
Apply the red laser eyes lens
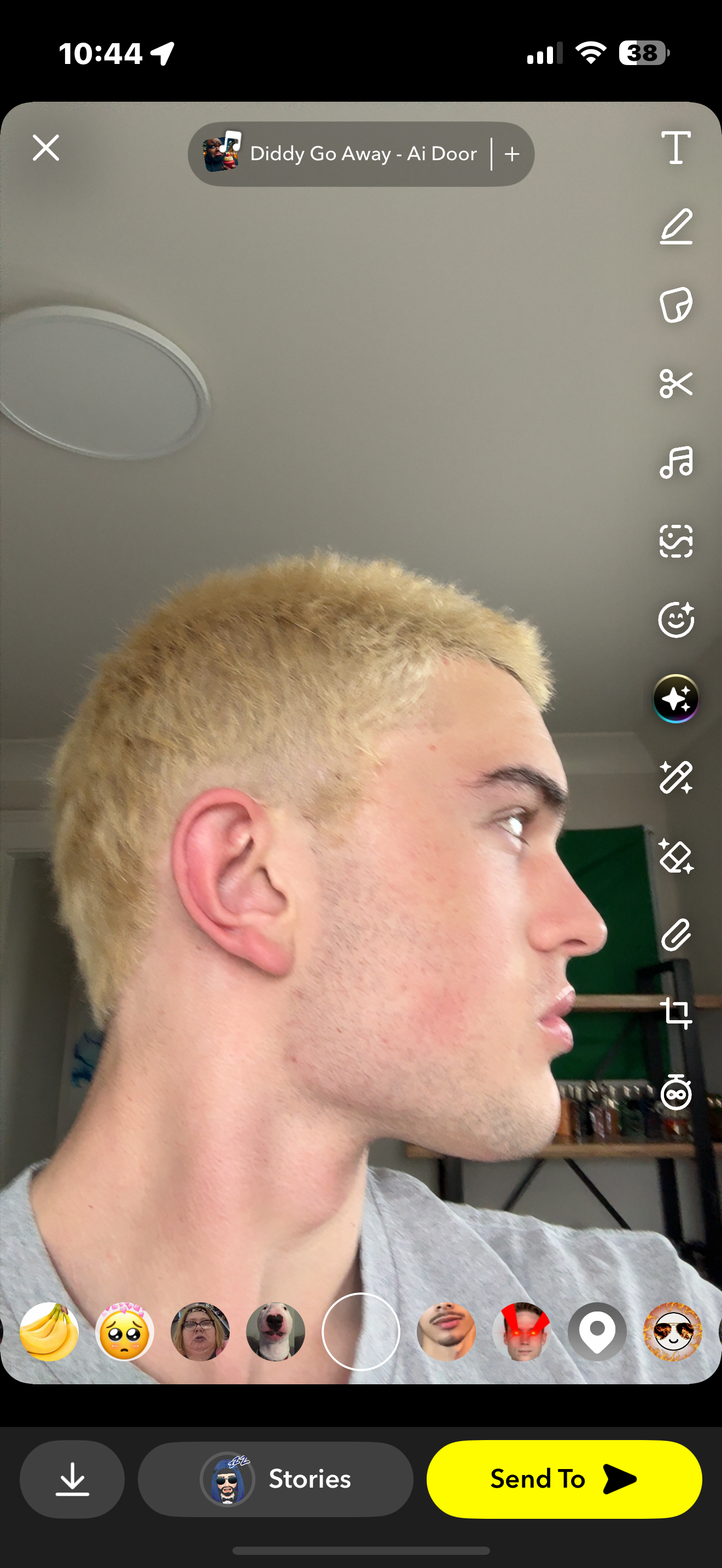[x=522, y=1332]
